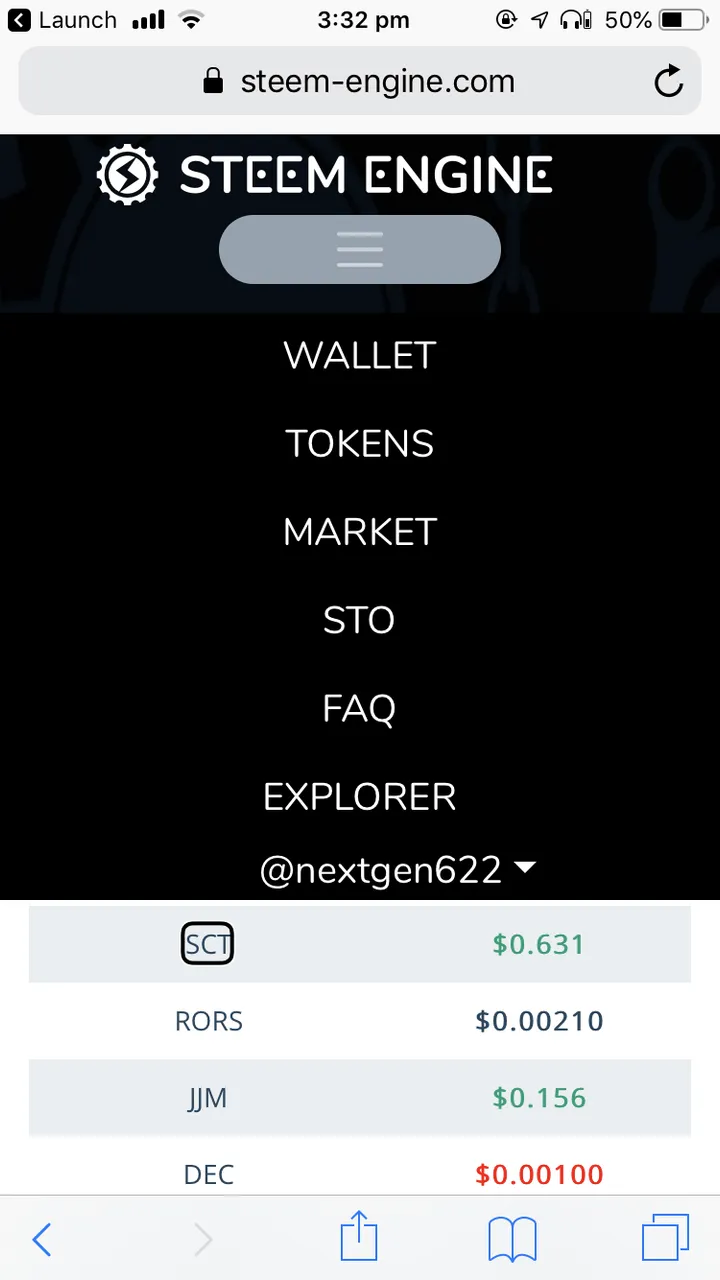Screen dimensions: 720x1280
Task: Show open Safari tabs
Action: click(665, 1239)
